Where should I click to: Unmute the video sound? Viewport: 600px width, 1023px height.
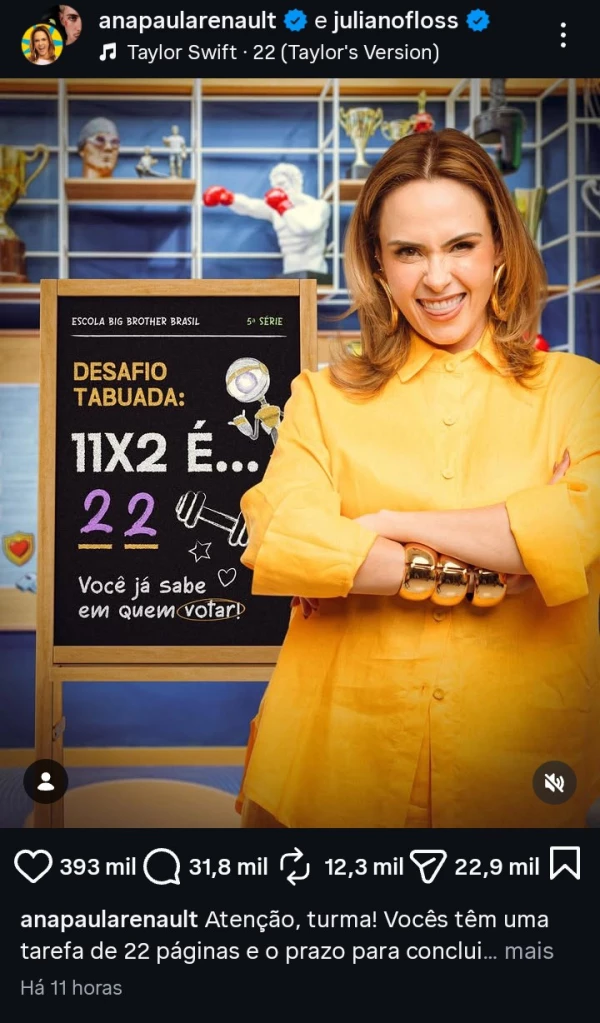click(553, 782)
